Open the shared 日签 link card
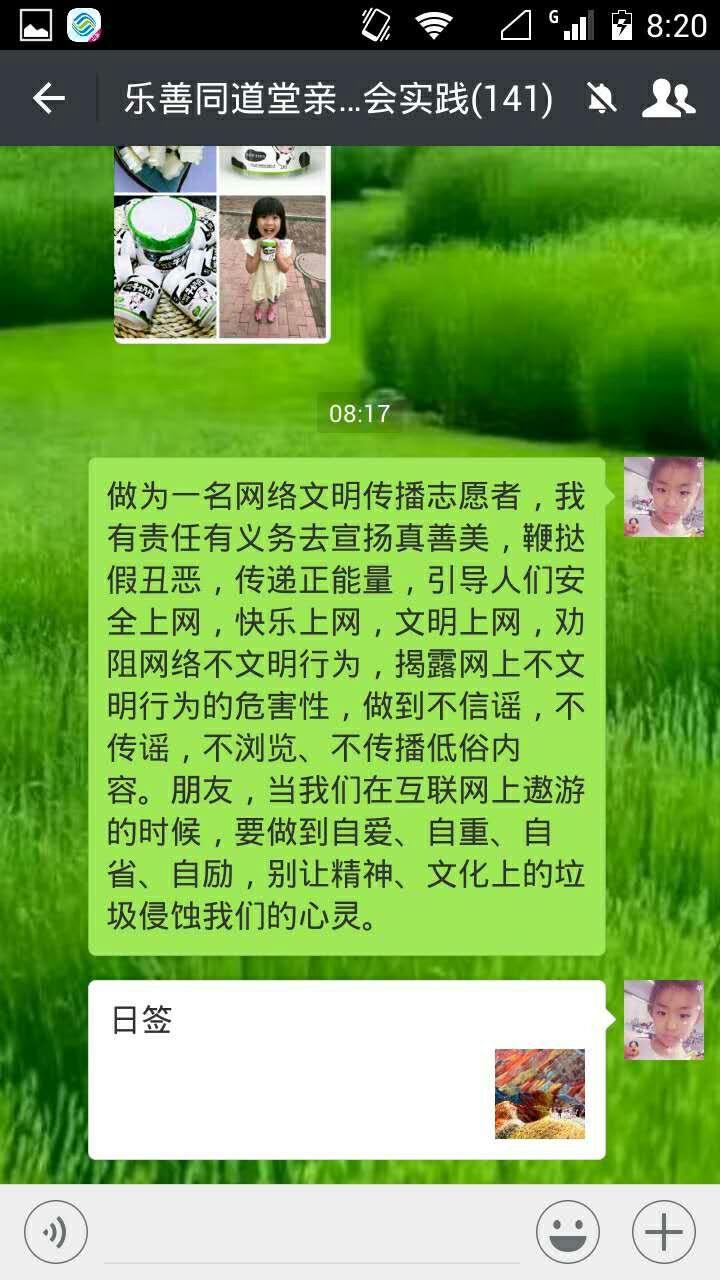The image size is (720, 1280). (x=347, y=1070)
